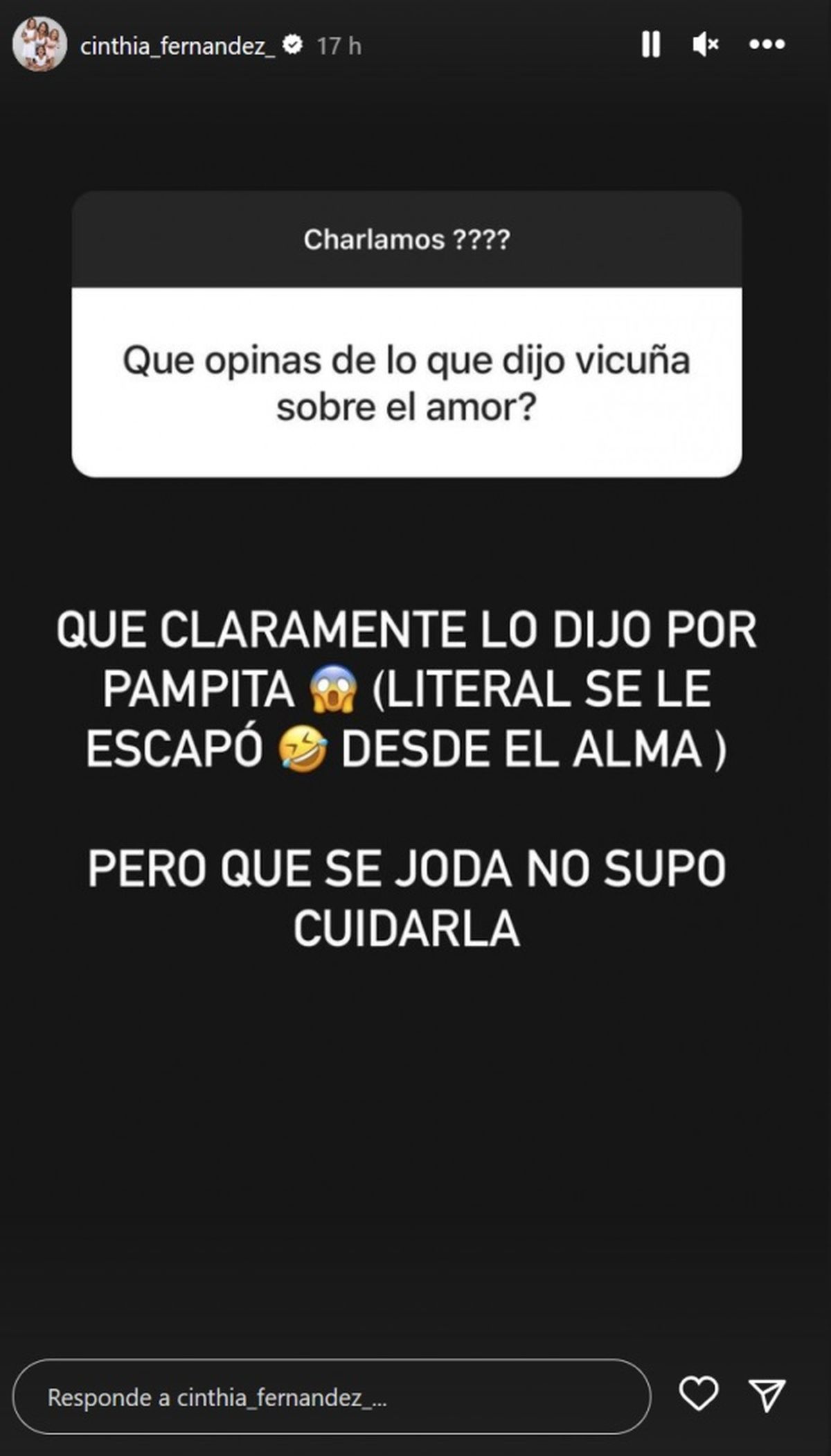Screen dimensions: 831x1456
Task: Unmute the story audio
Action: tap(705, 44)
